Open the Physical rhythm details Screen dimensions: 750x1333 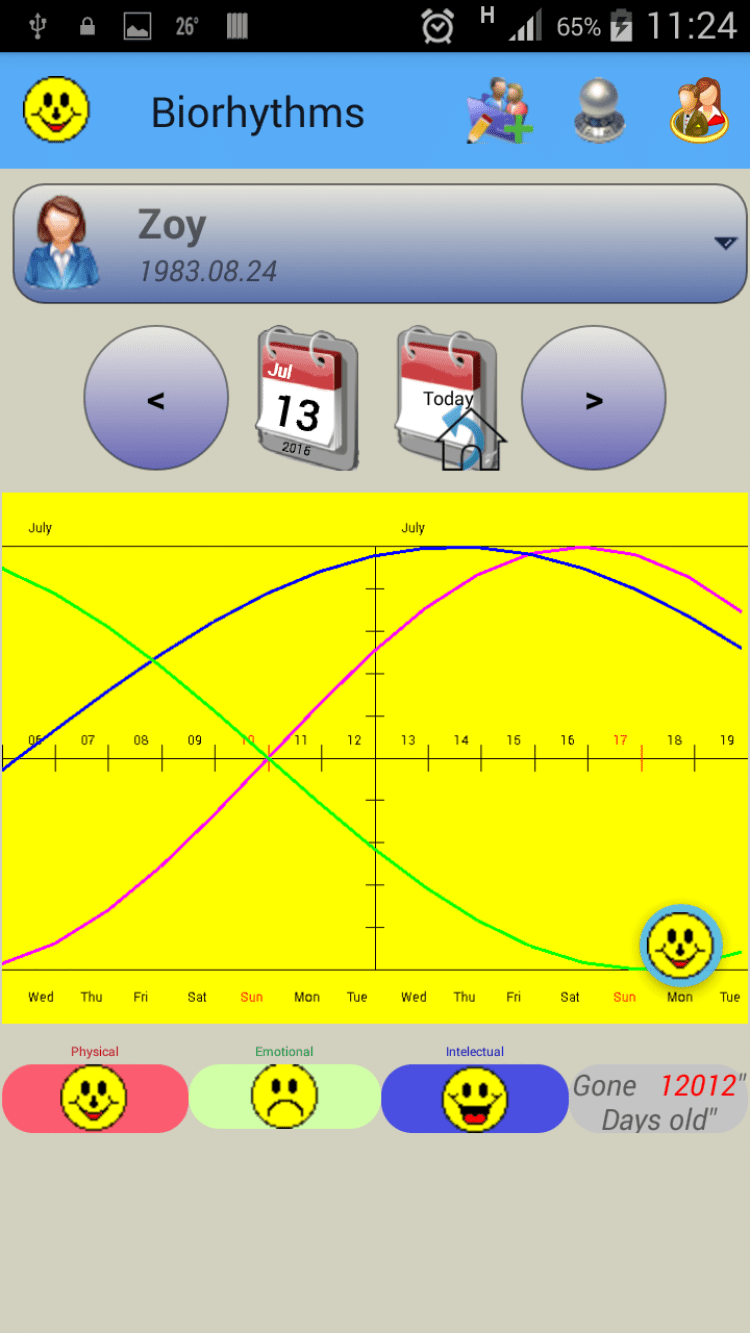click(95, 1098)
